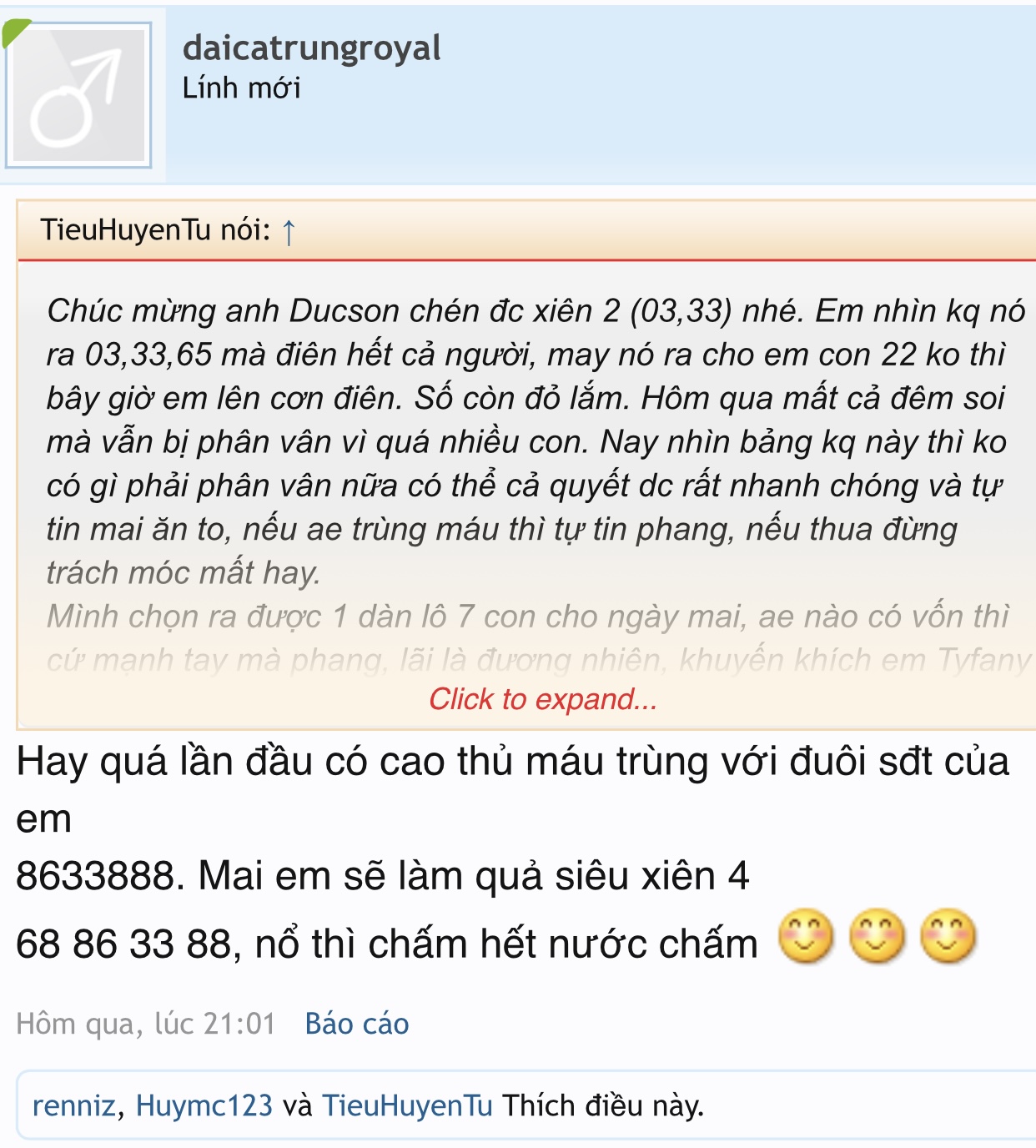Open renniz's profile from the likes list
Screen dimensions: 1036x1148
73,1105
